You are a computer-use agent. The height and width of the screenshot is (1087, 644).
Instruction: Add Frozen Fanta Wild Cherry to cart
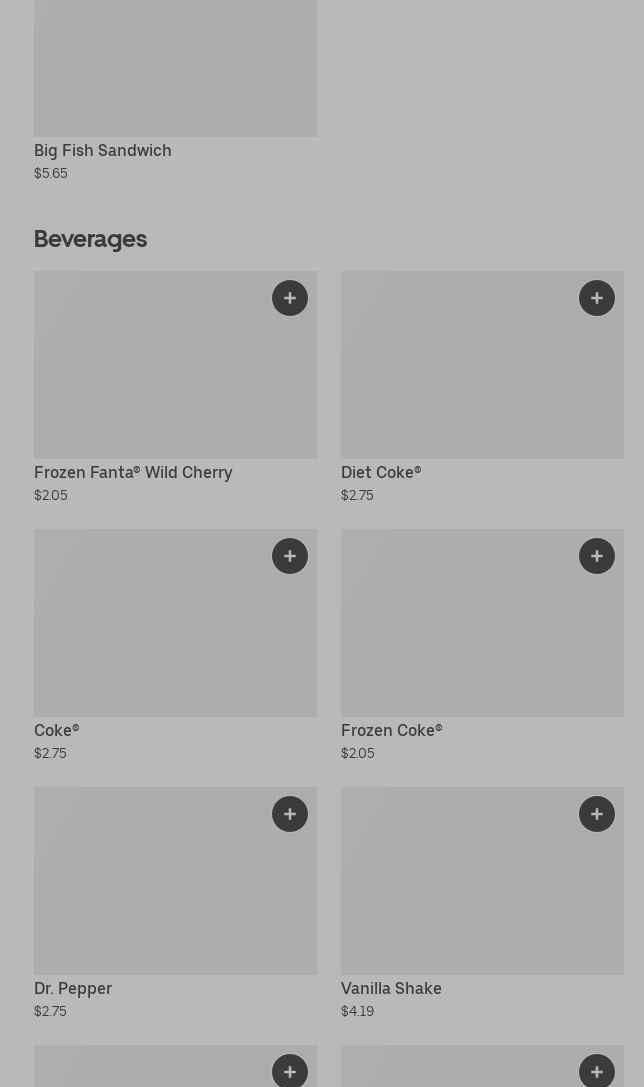pos(290,298)
